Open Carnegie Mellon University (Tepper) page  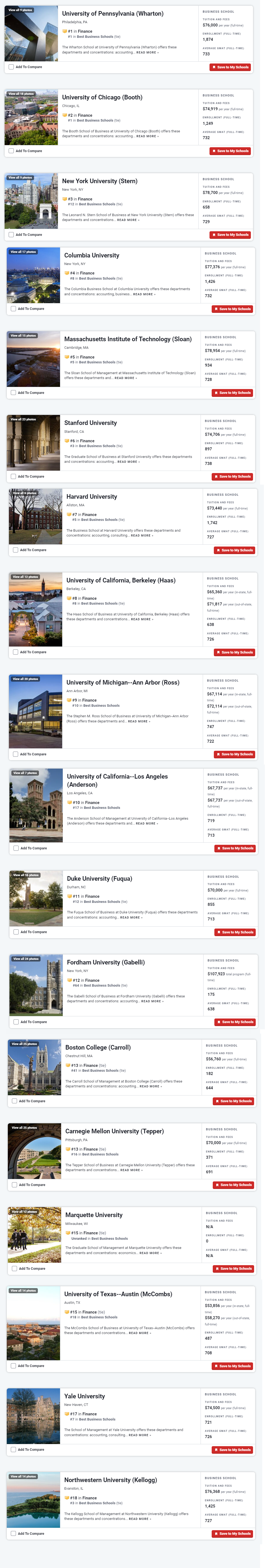click(114, 1132)
